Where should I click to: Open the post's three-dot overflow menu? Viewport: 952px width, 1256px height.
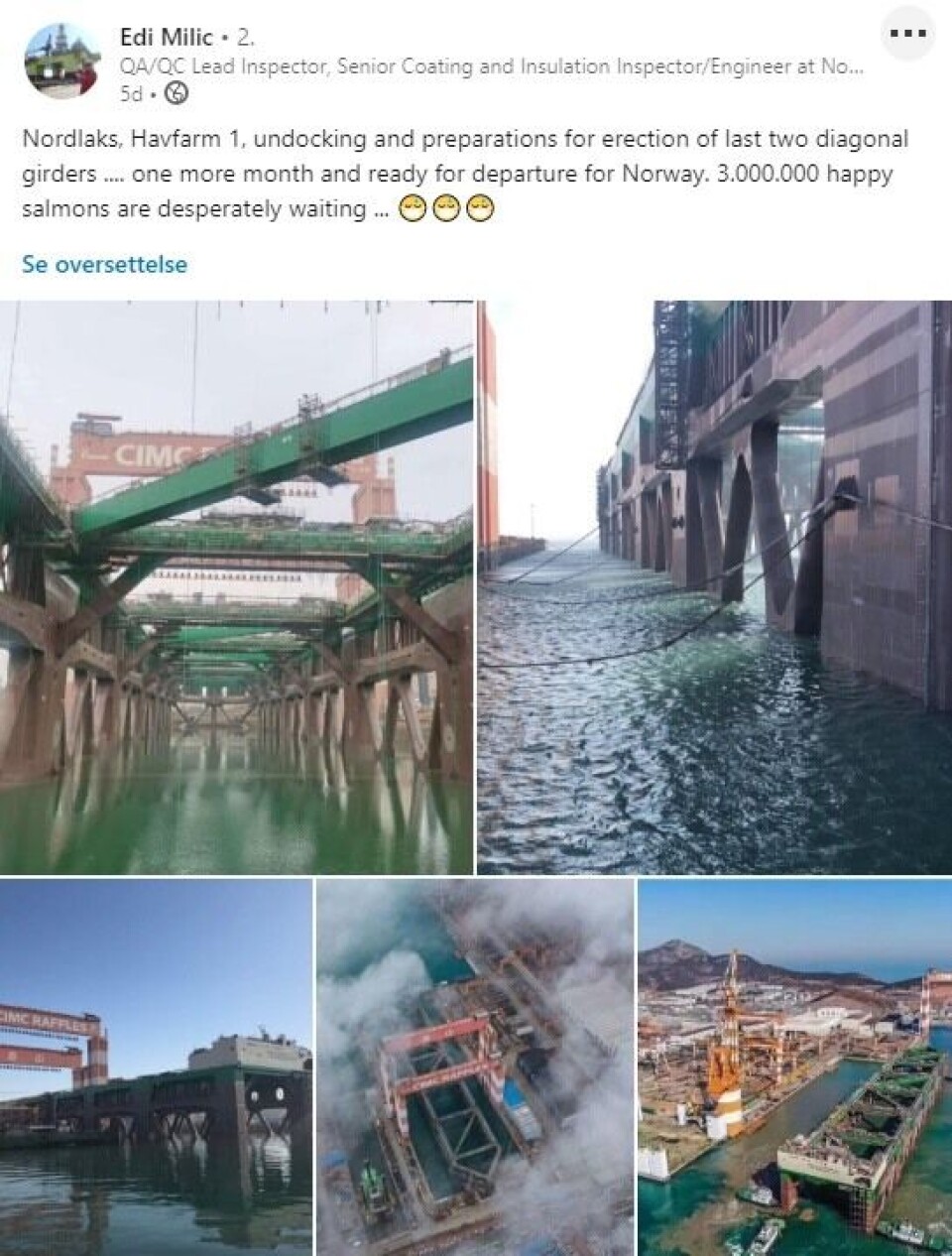[907, 34]
